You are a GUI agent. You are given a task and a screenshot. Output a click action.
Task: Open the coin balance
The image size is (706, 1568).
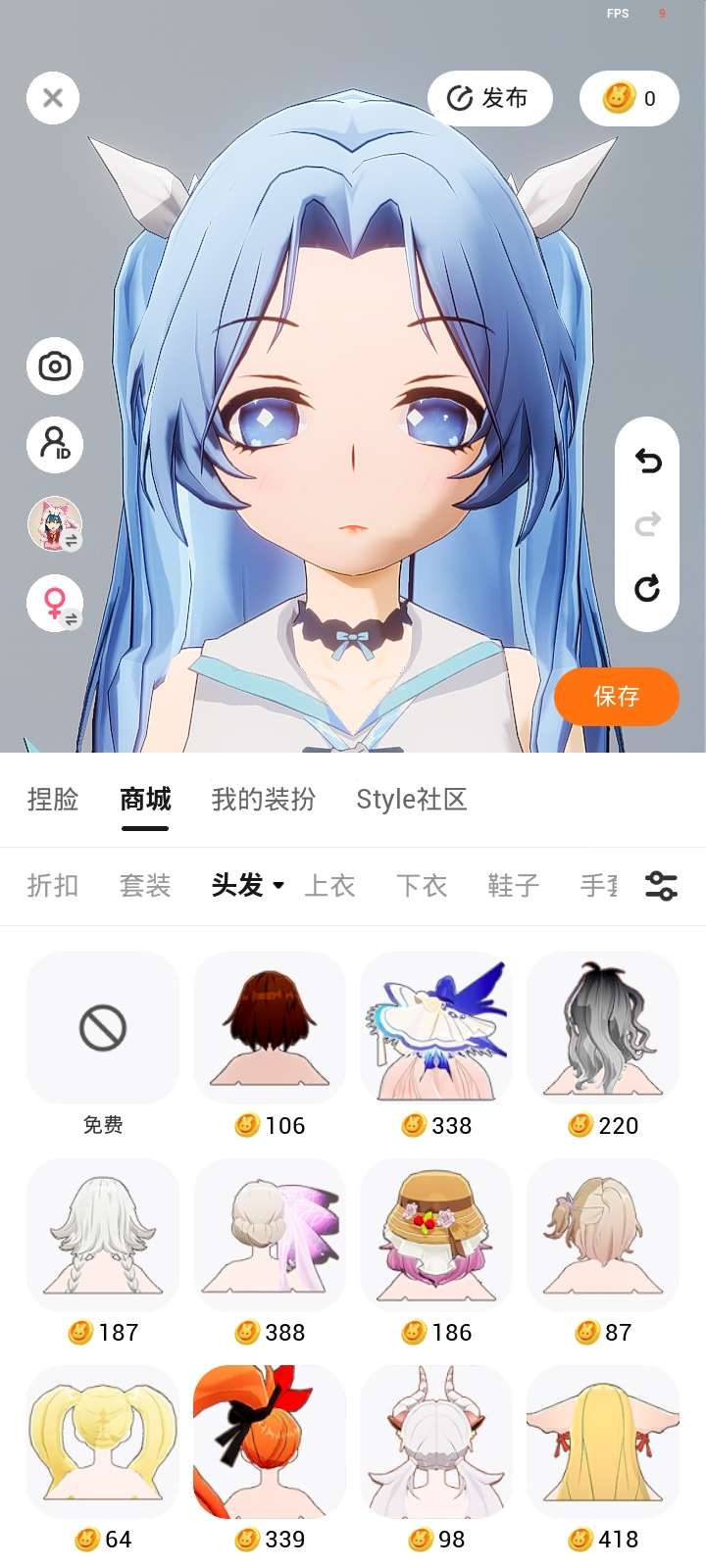(629, 98)
